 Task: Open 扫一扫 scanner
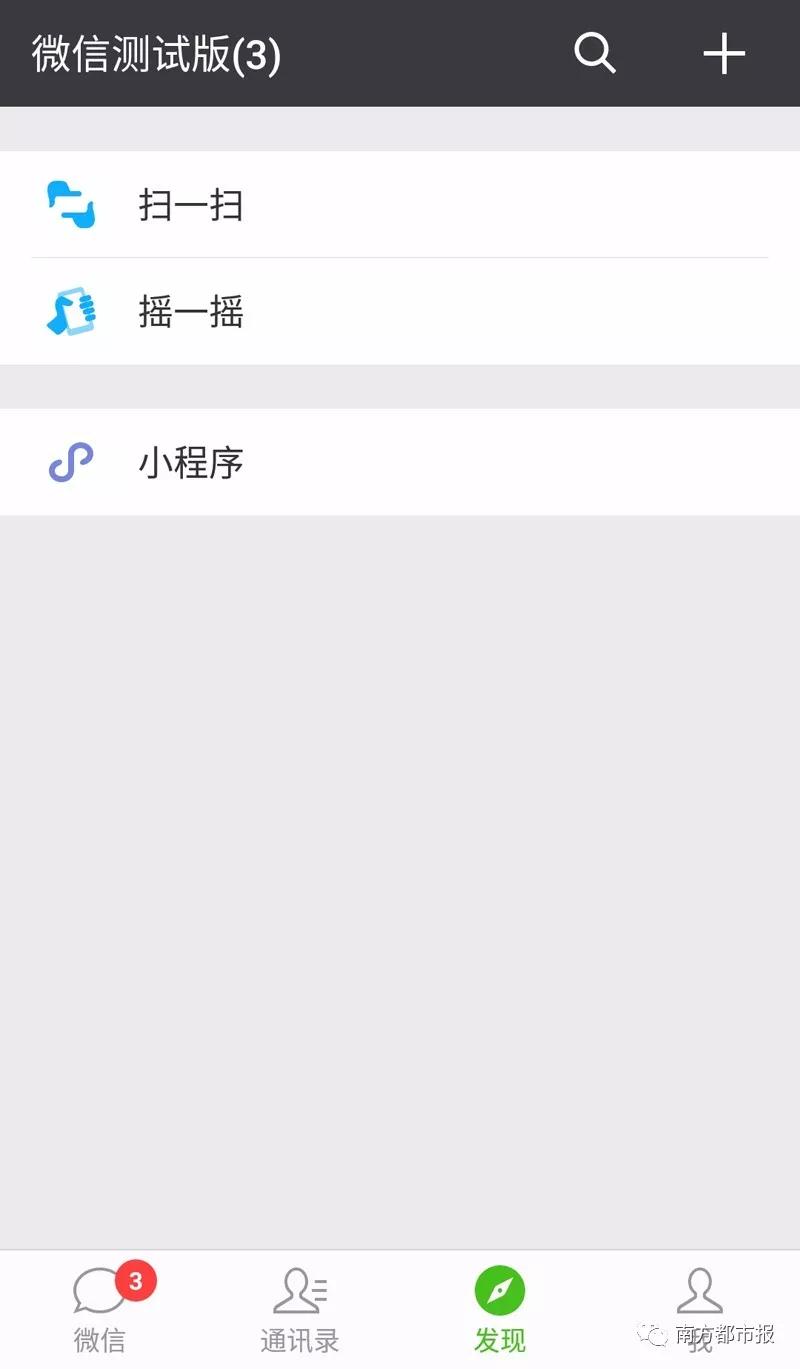[400, 205]
